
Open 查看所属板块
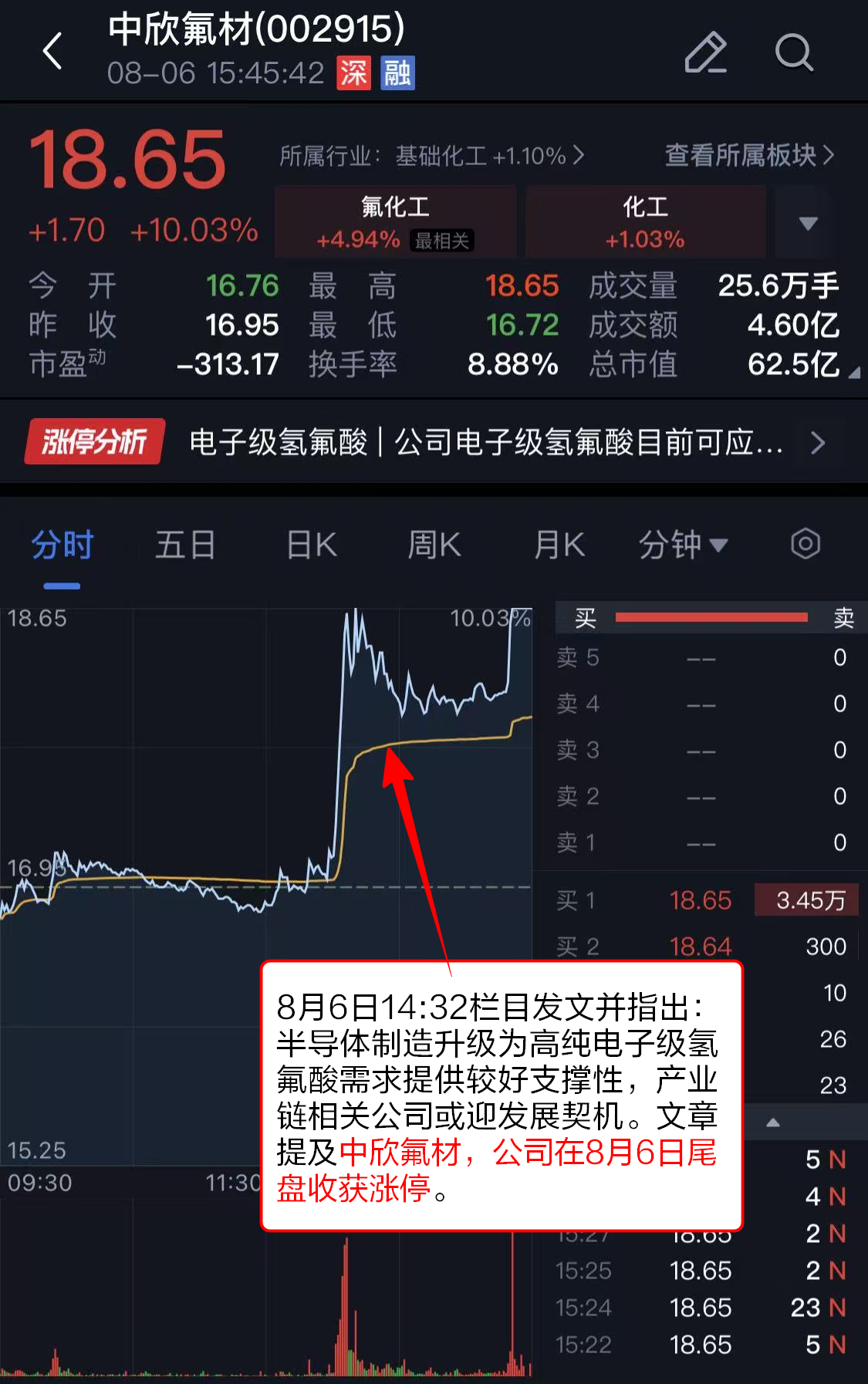coord(749,155)
